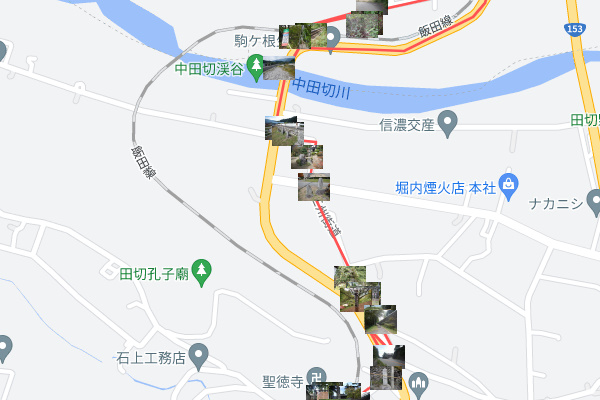Viewport: 600px width, 400px height.
Task: Select the 信濃交産 map pin
Action: 448,124
